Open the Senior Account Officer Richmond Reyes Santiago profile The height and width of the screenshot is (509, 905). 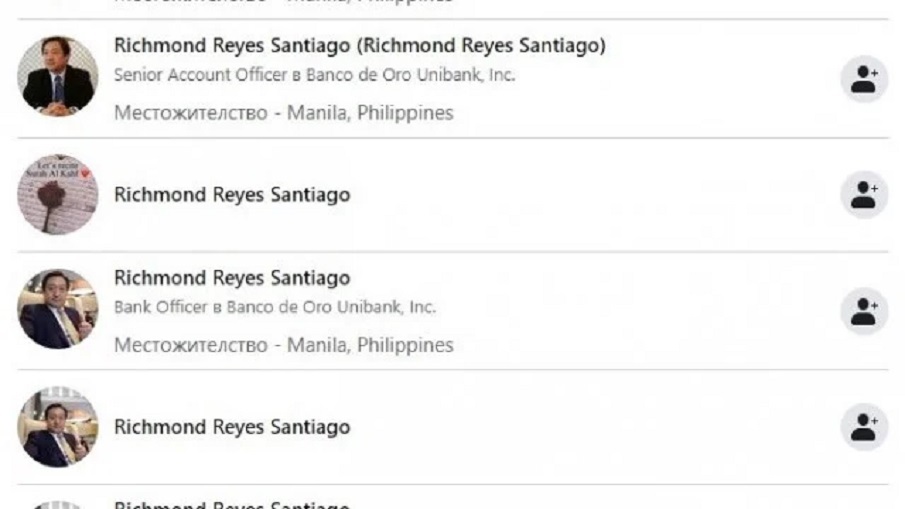[359, 47]
